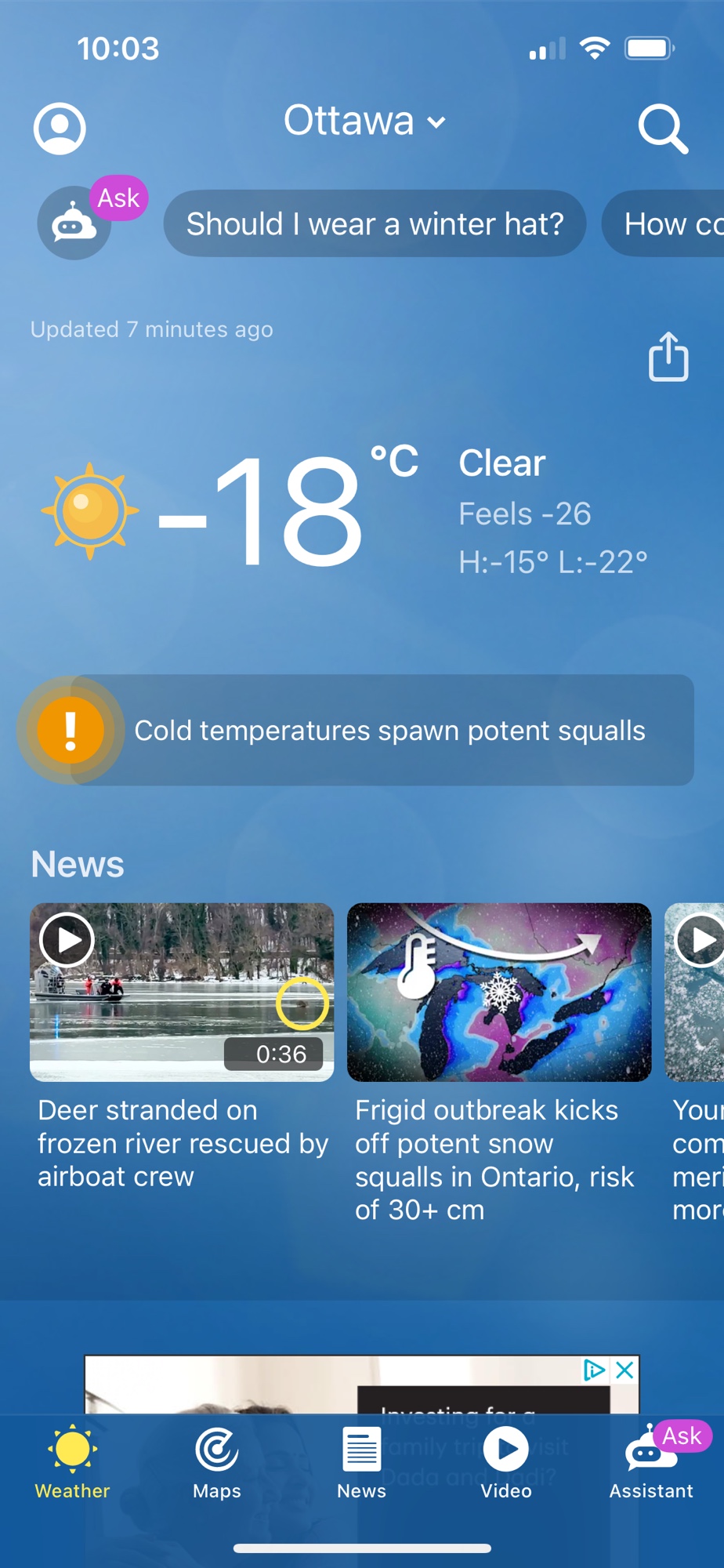Open the search magnifier
Screen dimensions: 724x1568
(x=663, y=128)
